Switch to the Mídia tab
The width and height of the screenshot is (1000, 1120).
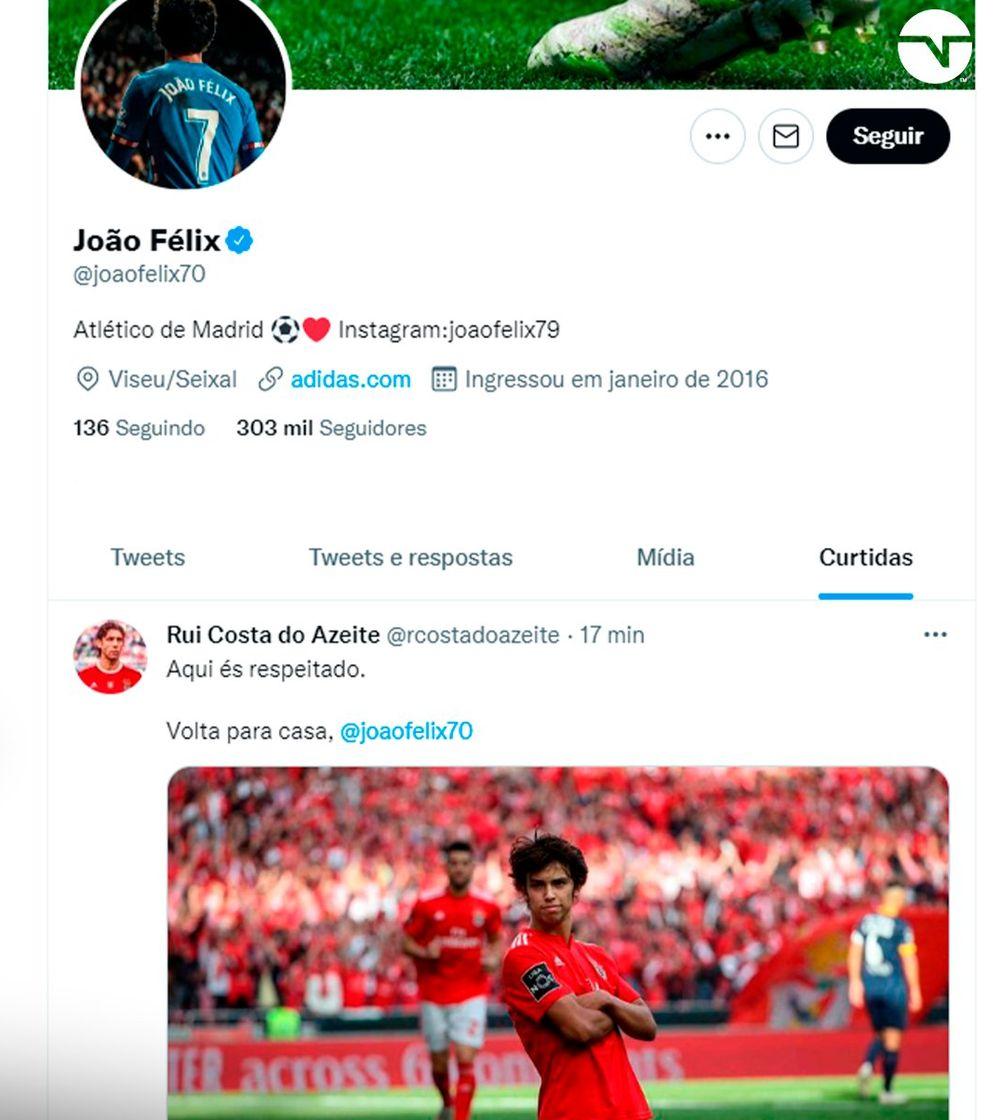pos(665,558)
